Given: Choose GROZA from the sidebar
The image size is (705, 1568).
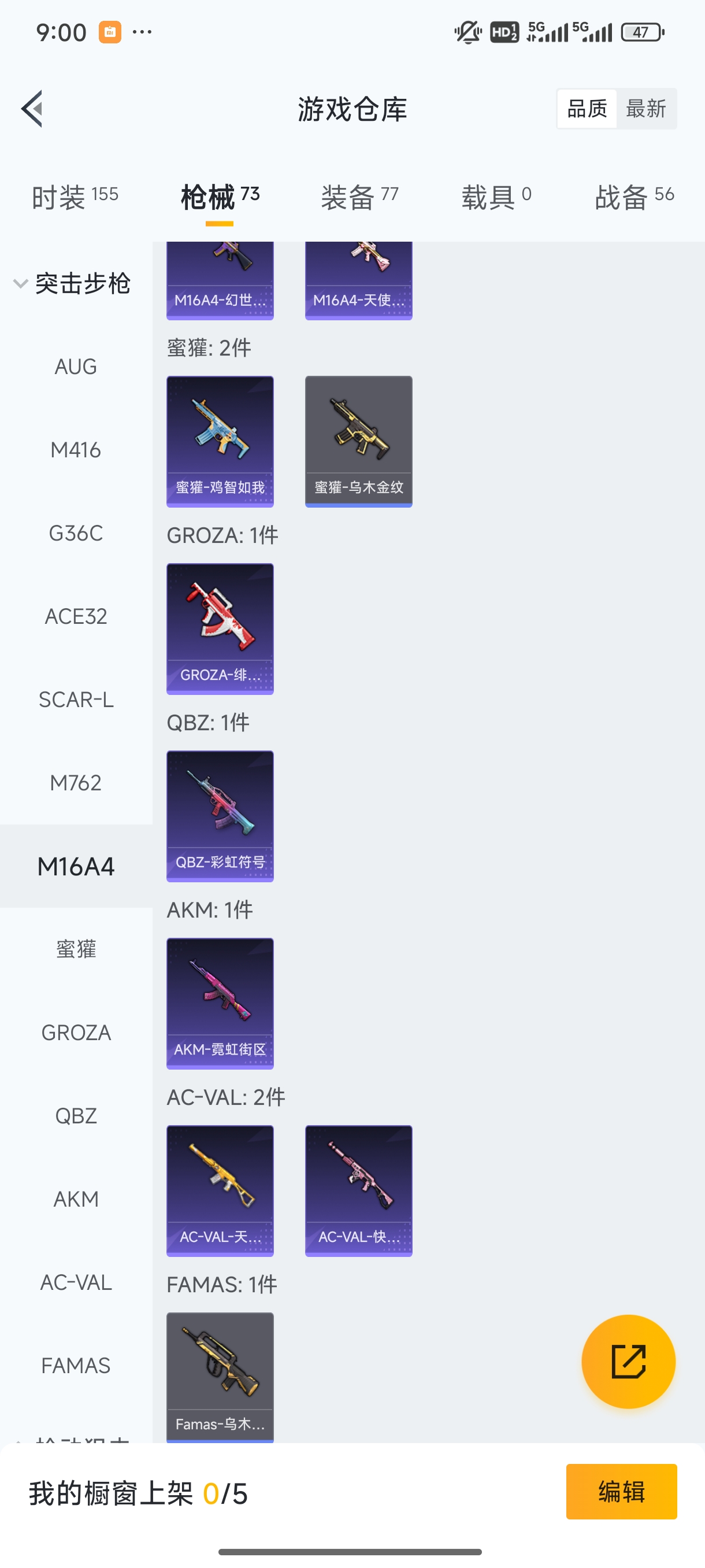Looking at the screenshot, I should coord(76,1033).
